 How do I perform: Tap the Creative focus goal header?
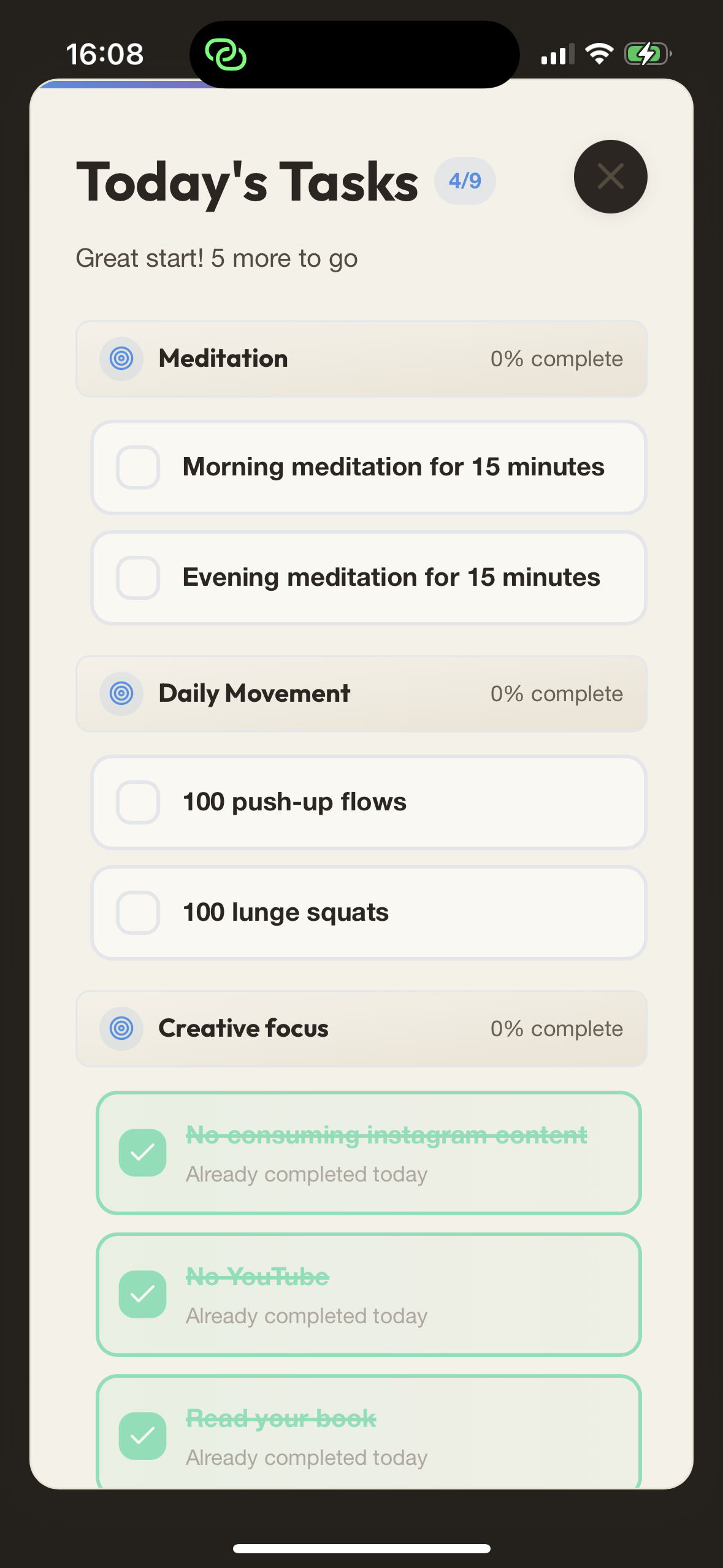361,1029
